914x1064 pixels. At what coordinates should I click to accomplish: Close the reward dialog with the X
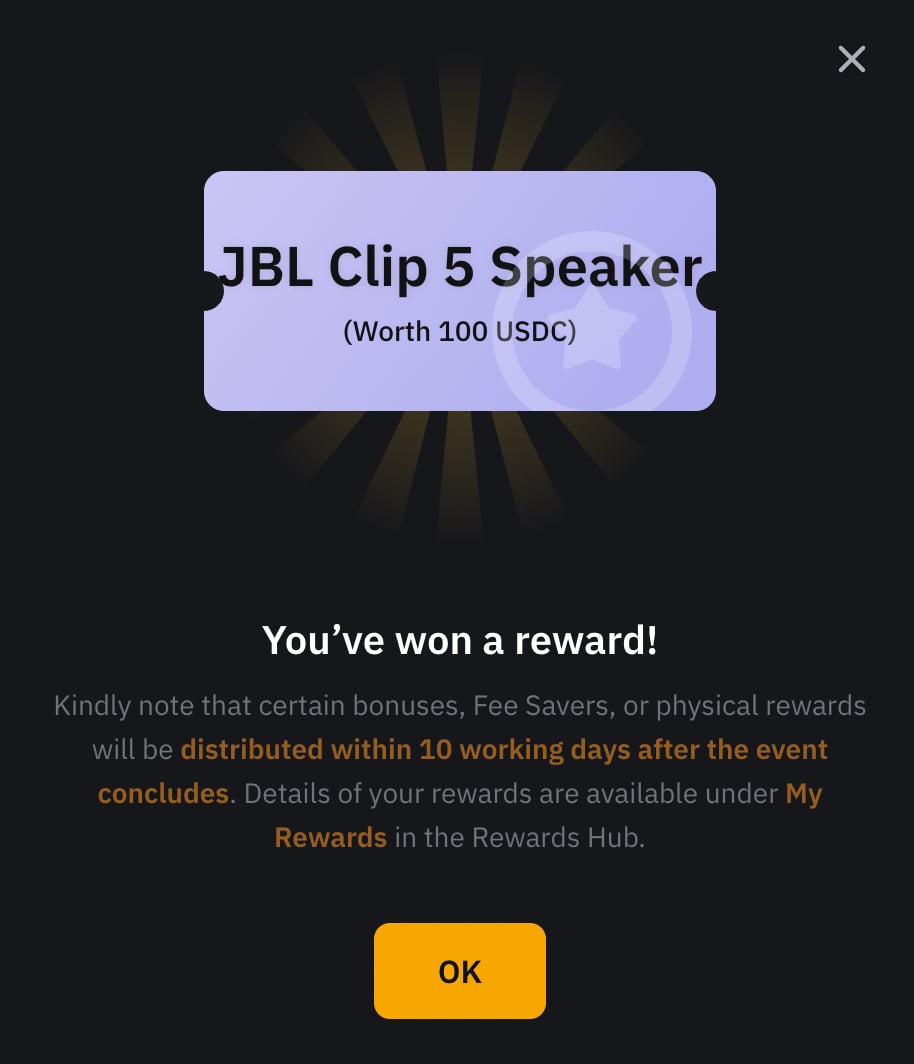click(851, 59)
